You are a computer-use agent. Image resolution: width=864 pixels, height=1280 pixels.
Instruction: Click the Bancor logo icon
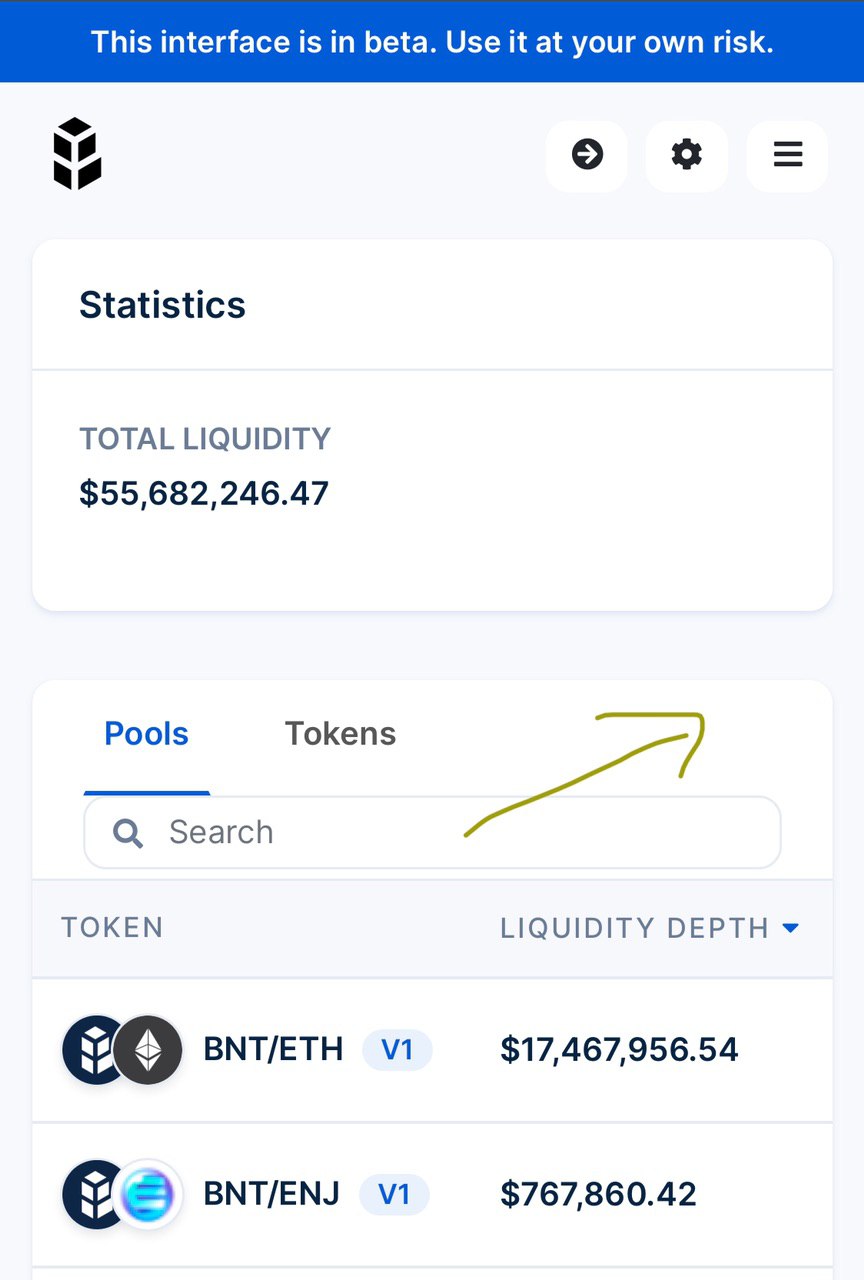pos(77,154)
